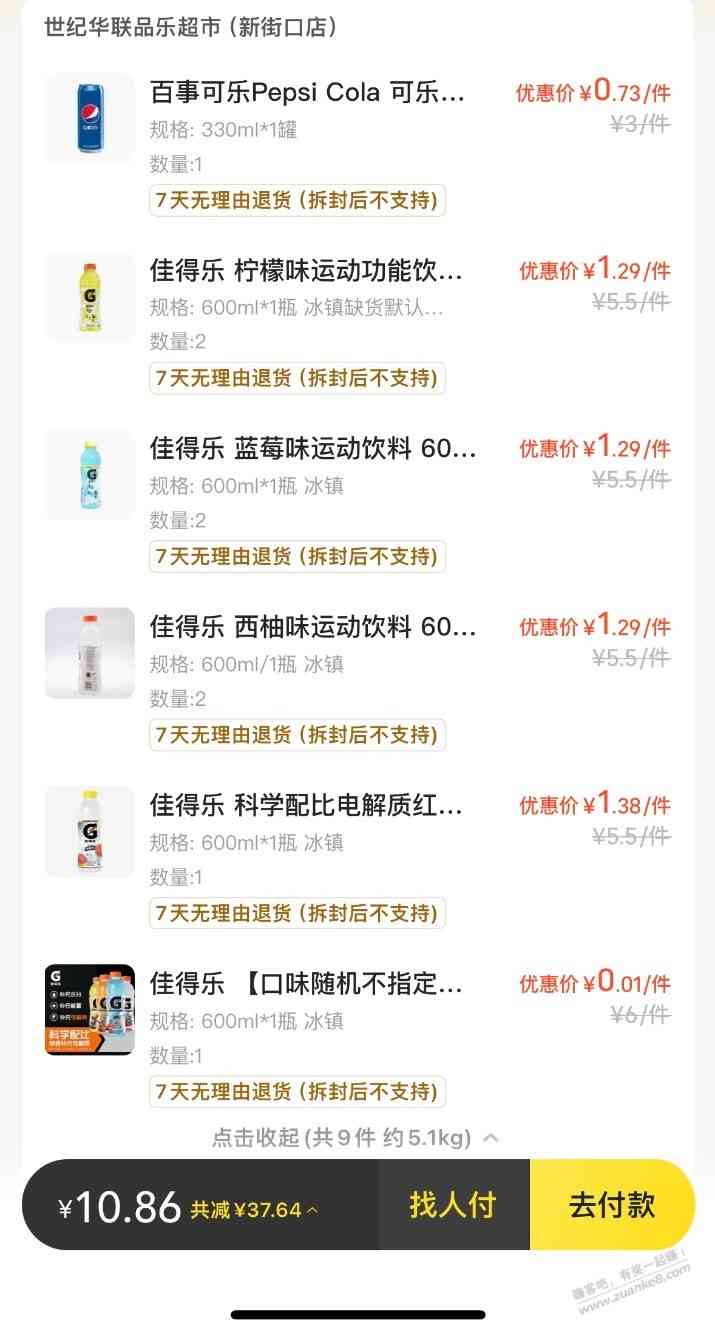Open the 佳得乐 口味随机不指定 item
The width and height of the screenshot is (715, 1334).
(x=307, y=983)
